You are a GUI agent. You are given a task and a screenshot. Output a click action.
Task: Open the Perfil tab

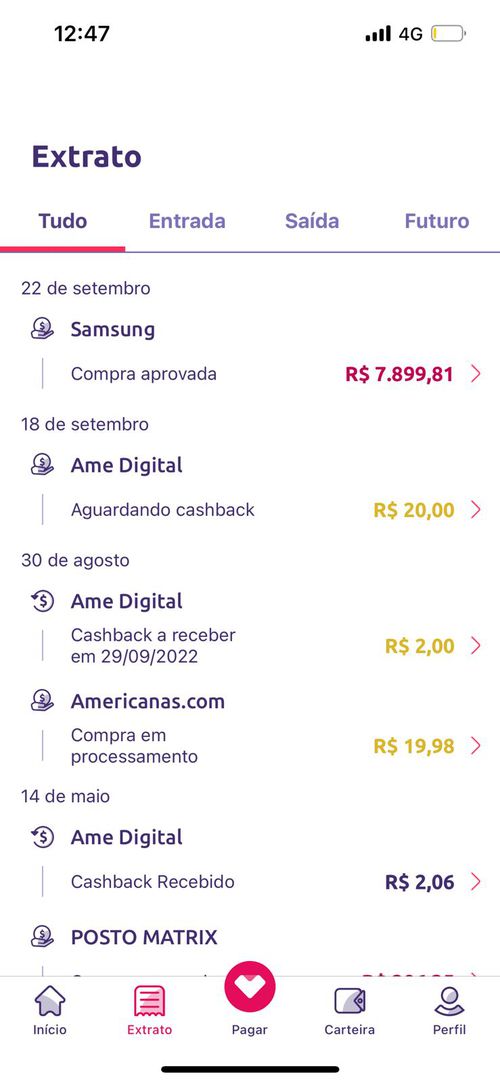coord(450,1010)
